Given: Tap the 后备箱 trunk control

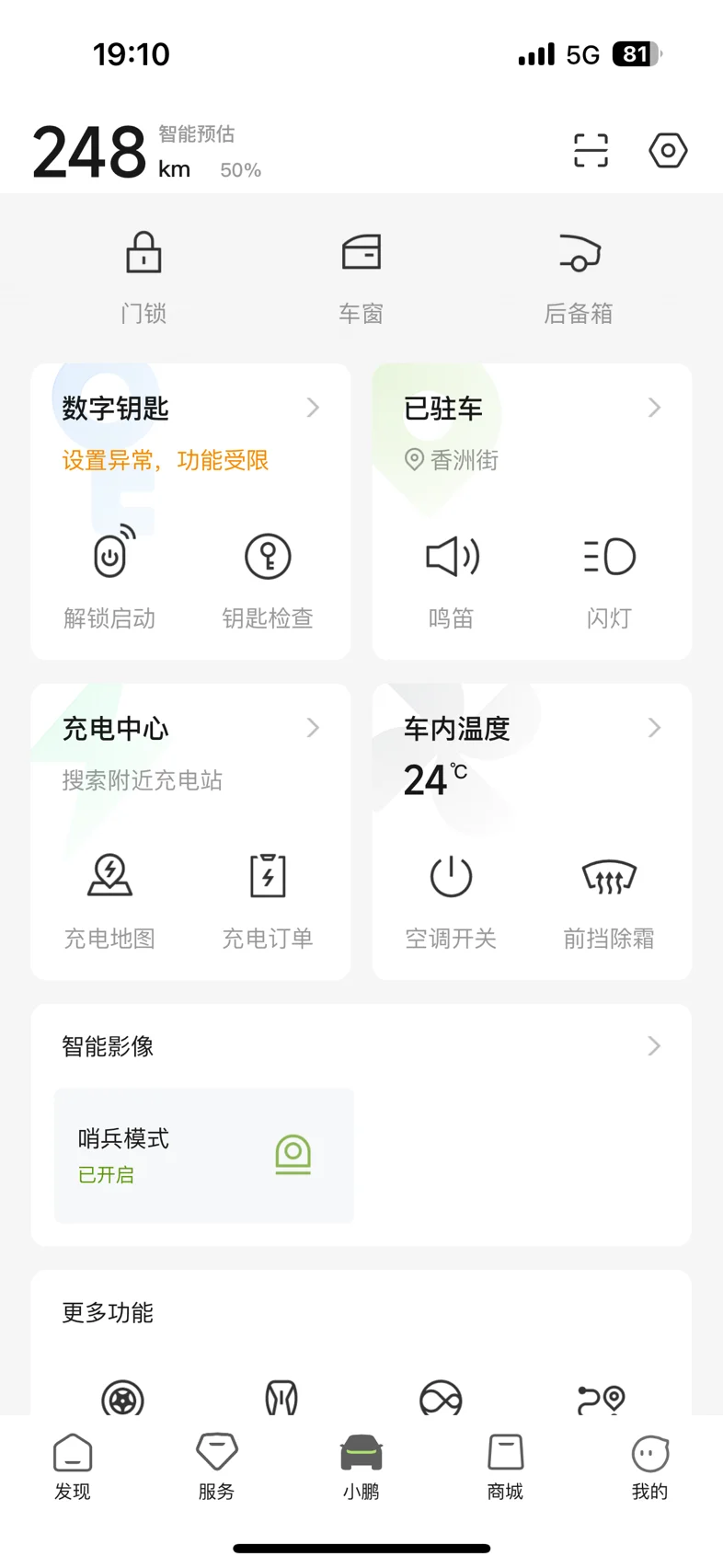Looking at the screenshot, I should [579, 276].
